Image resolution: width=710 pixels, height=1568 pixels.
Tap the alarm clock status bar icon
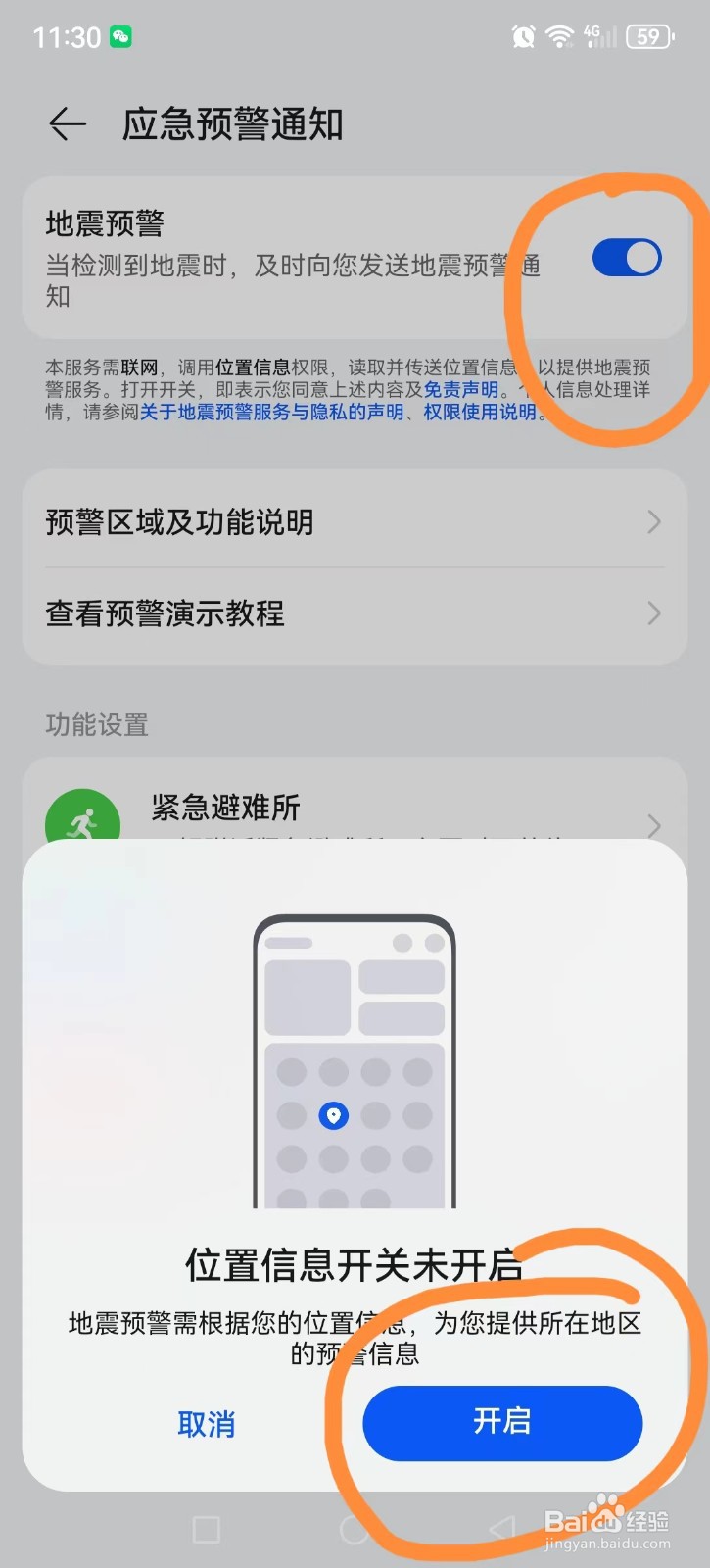(x=522, y=35)
